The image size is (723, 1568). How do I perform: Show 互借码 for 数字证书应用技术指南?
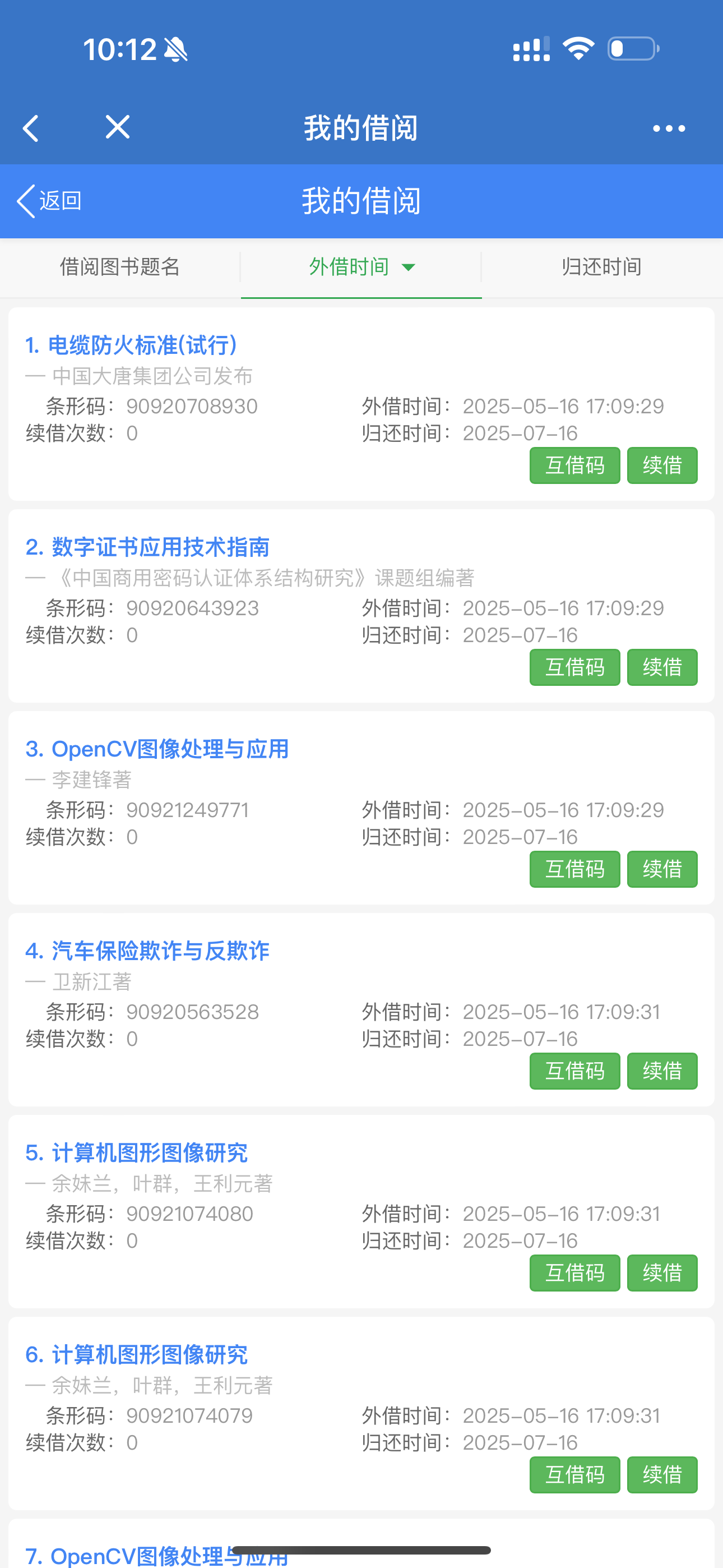(574, 668)
